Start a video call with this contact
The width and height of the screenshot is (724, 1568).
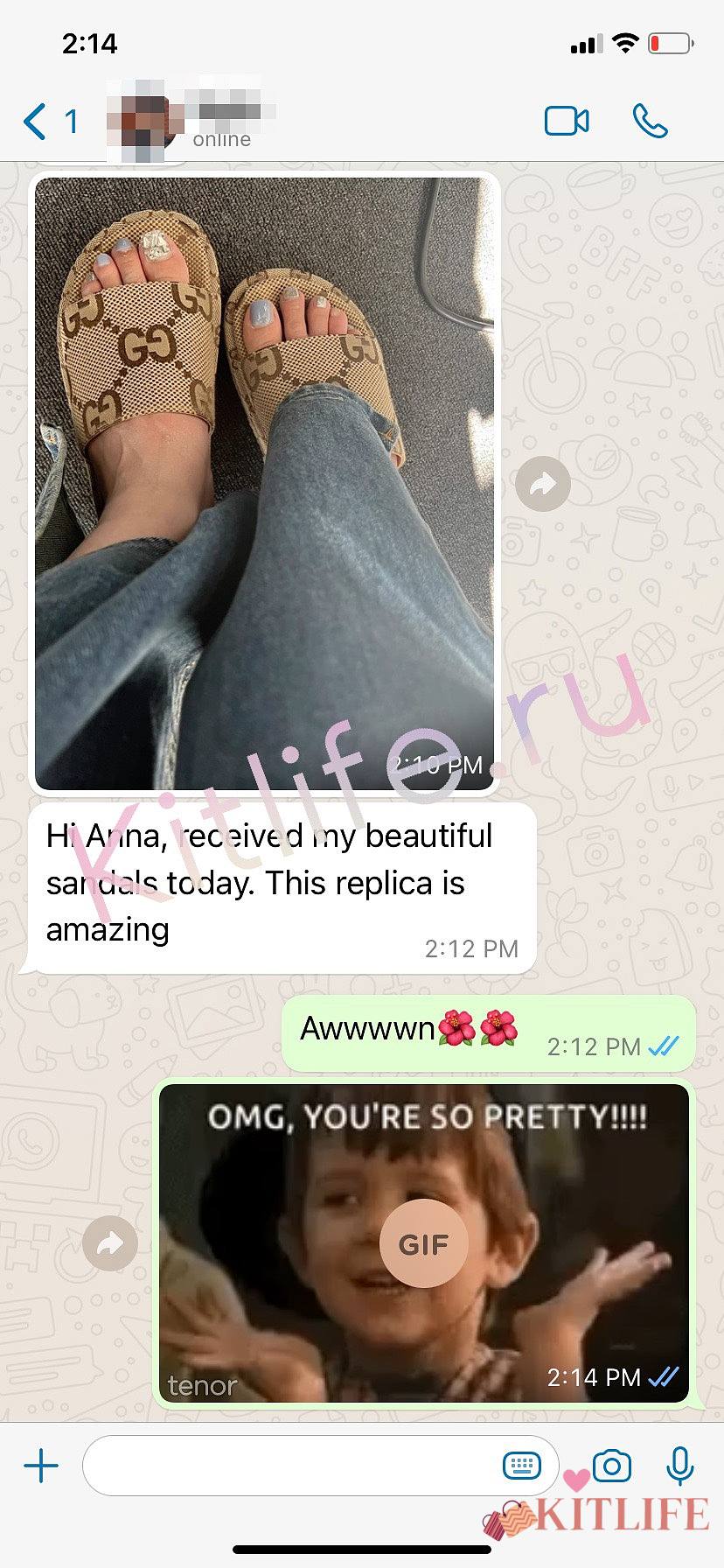[x=567, y=122]
